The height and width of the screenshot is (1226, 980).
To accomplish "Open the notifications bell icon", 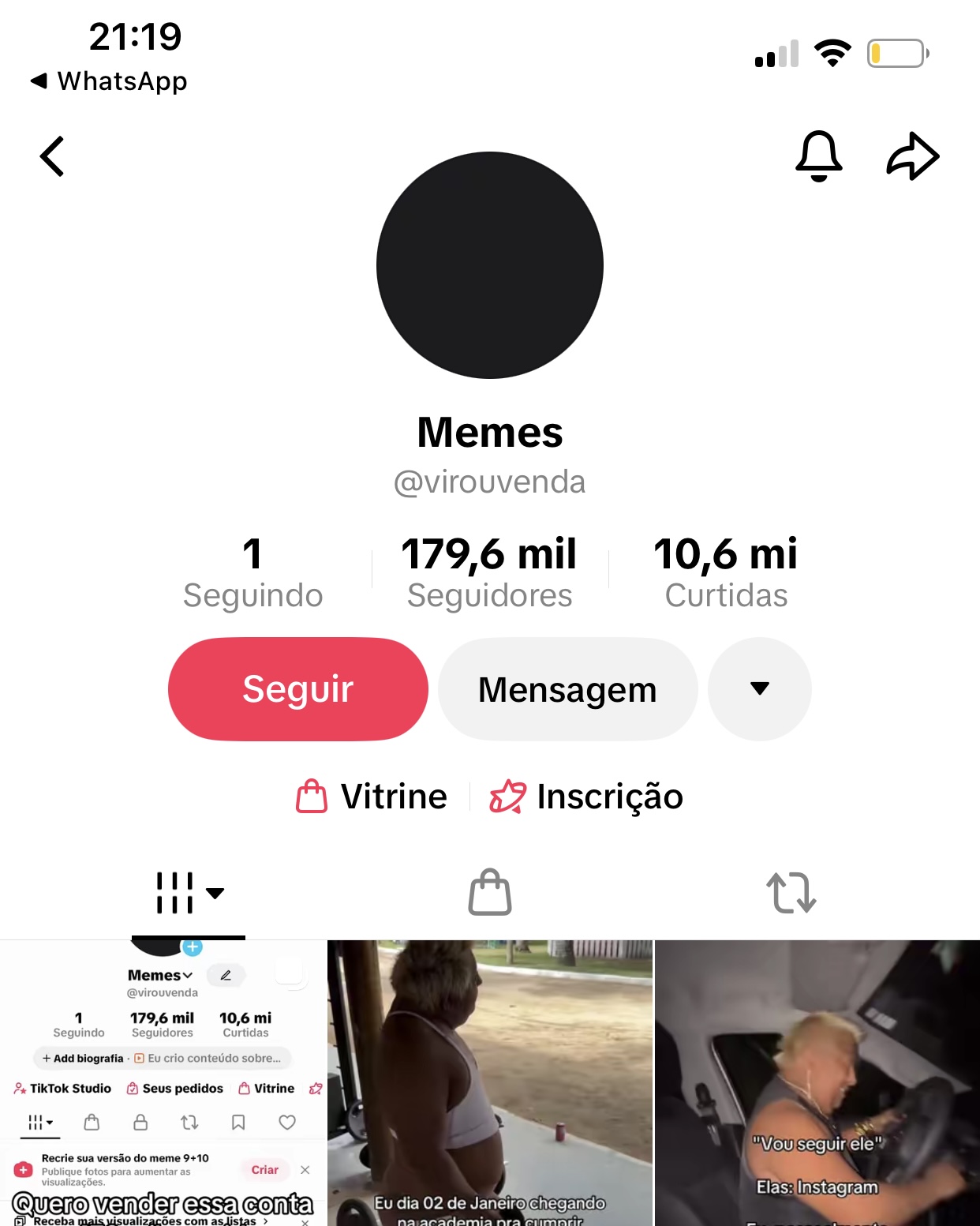I will pyautogui.click(x=821, y=156).
